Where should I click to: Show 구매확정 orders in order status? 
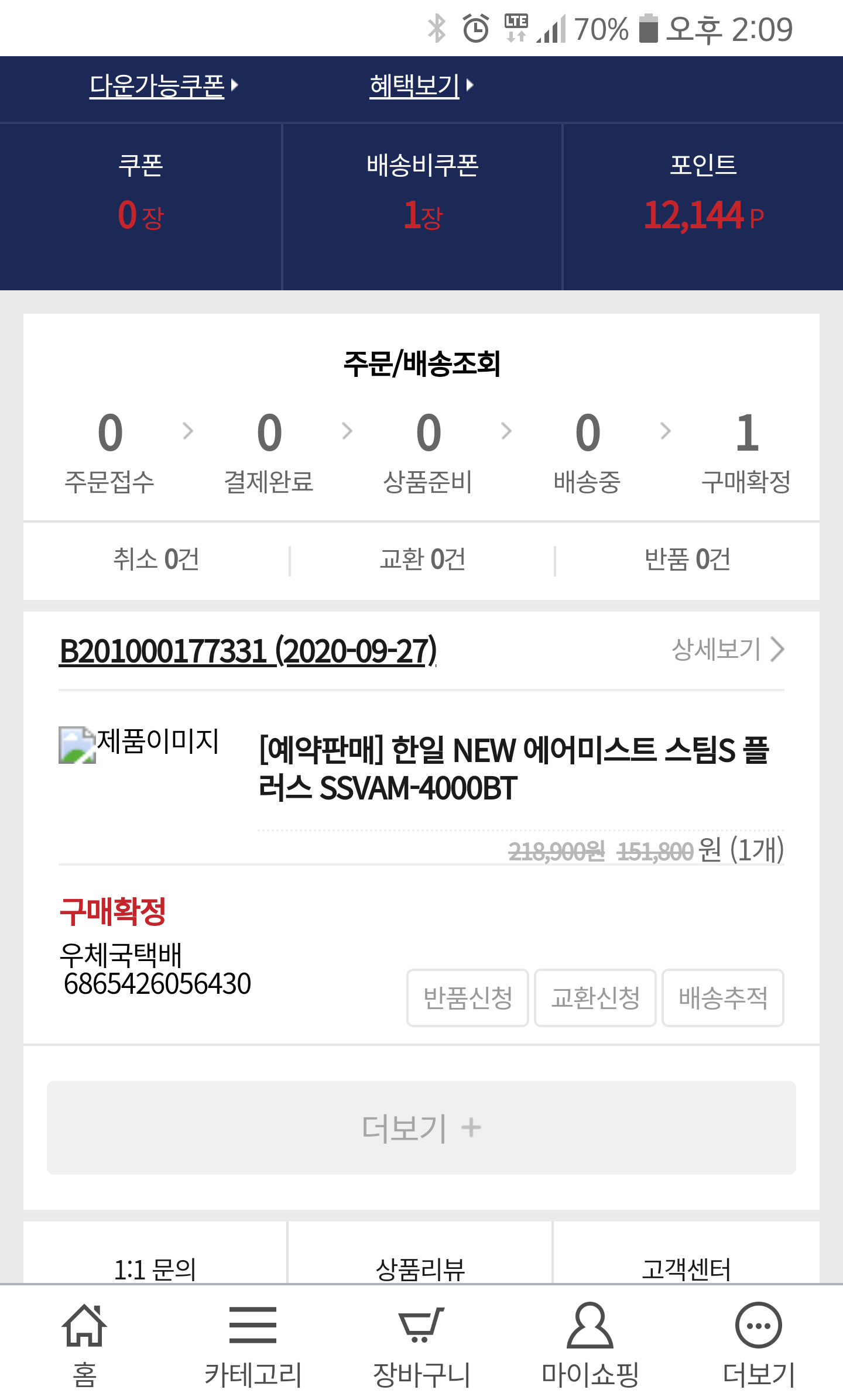(x=746, y=452)
